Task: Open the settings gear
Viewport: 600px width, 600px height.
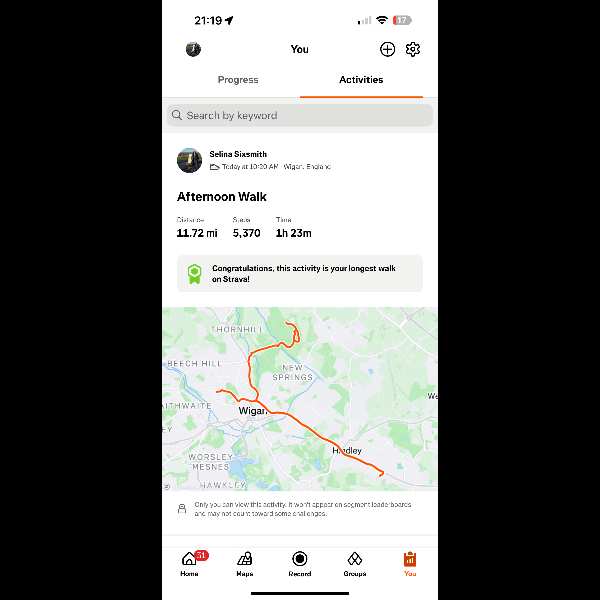Action: click(x=413, y=49)
